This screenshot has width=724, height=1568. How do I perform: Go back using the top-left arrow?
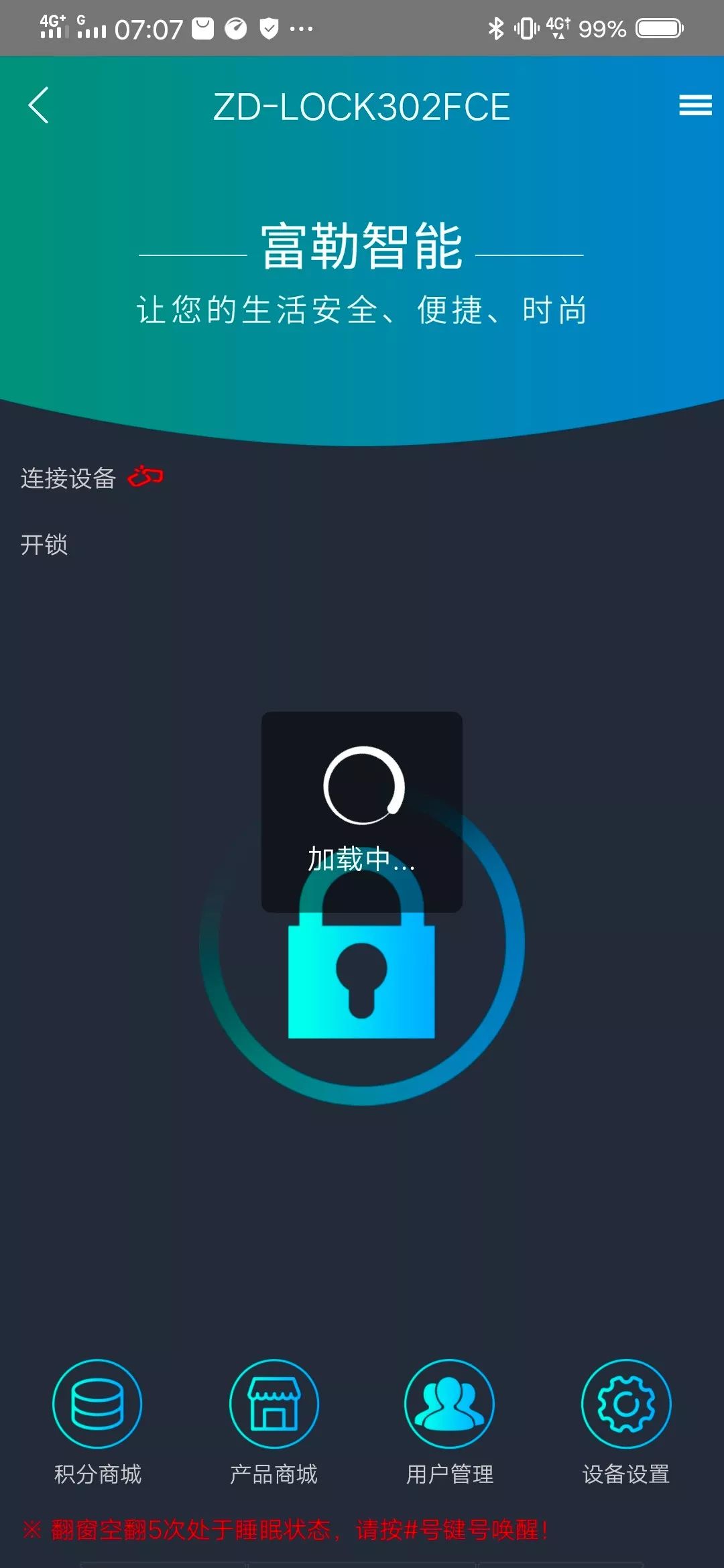coord(39,106)
